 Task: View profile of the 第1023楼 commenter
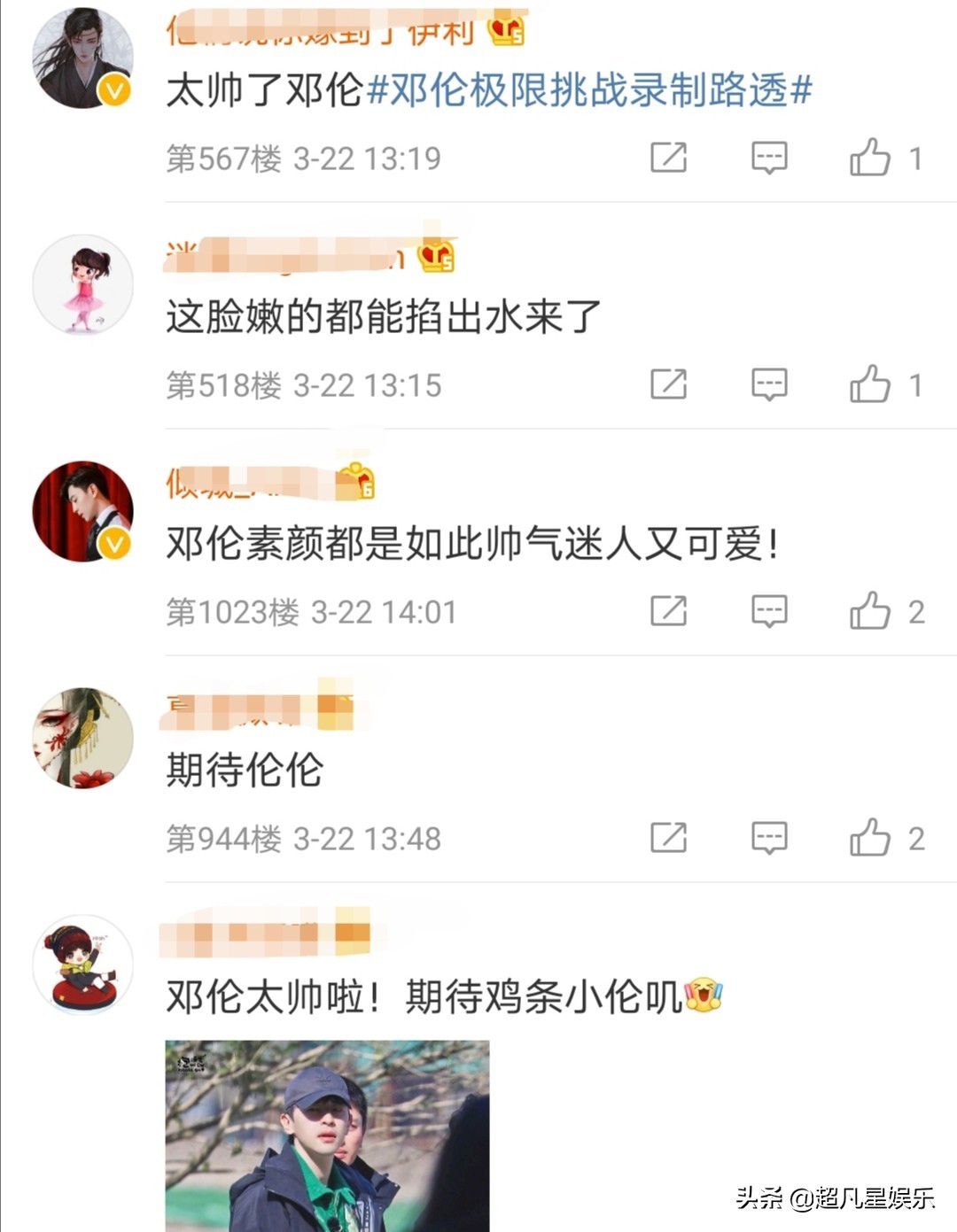(x=82, y=512)
